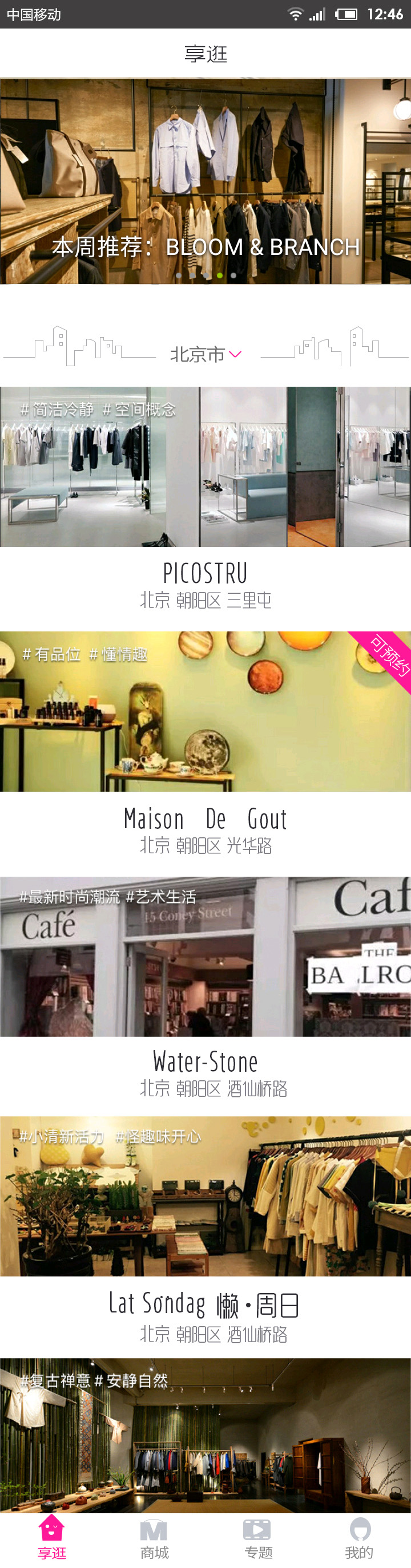Open the 复古禅意 安静自然 store card
The height and width of the screenshot is (1568, 411).
[x=205, y=1435]
